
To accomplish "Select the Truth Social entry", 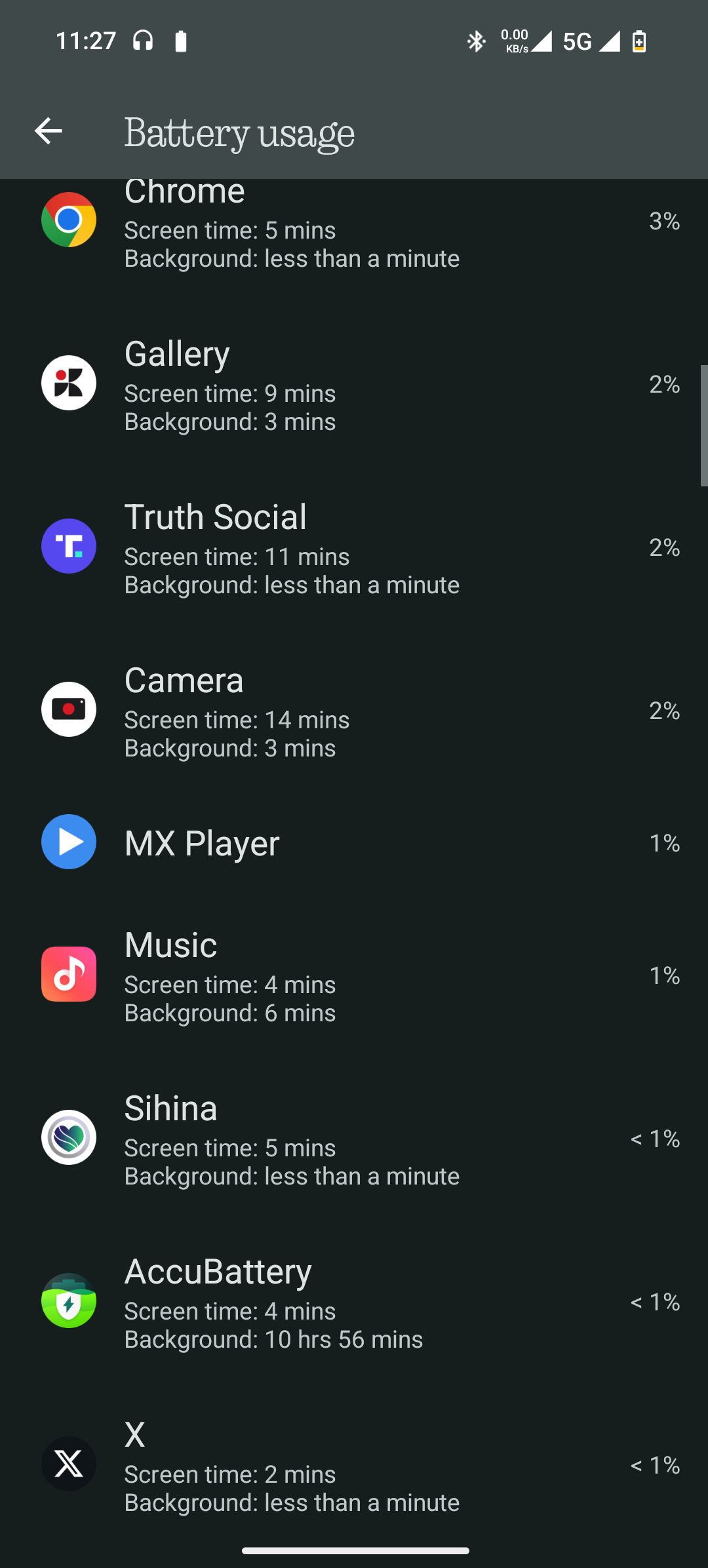I will pos(354,548).
